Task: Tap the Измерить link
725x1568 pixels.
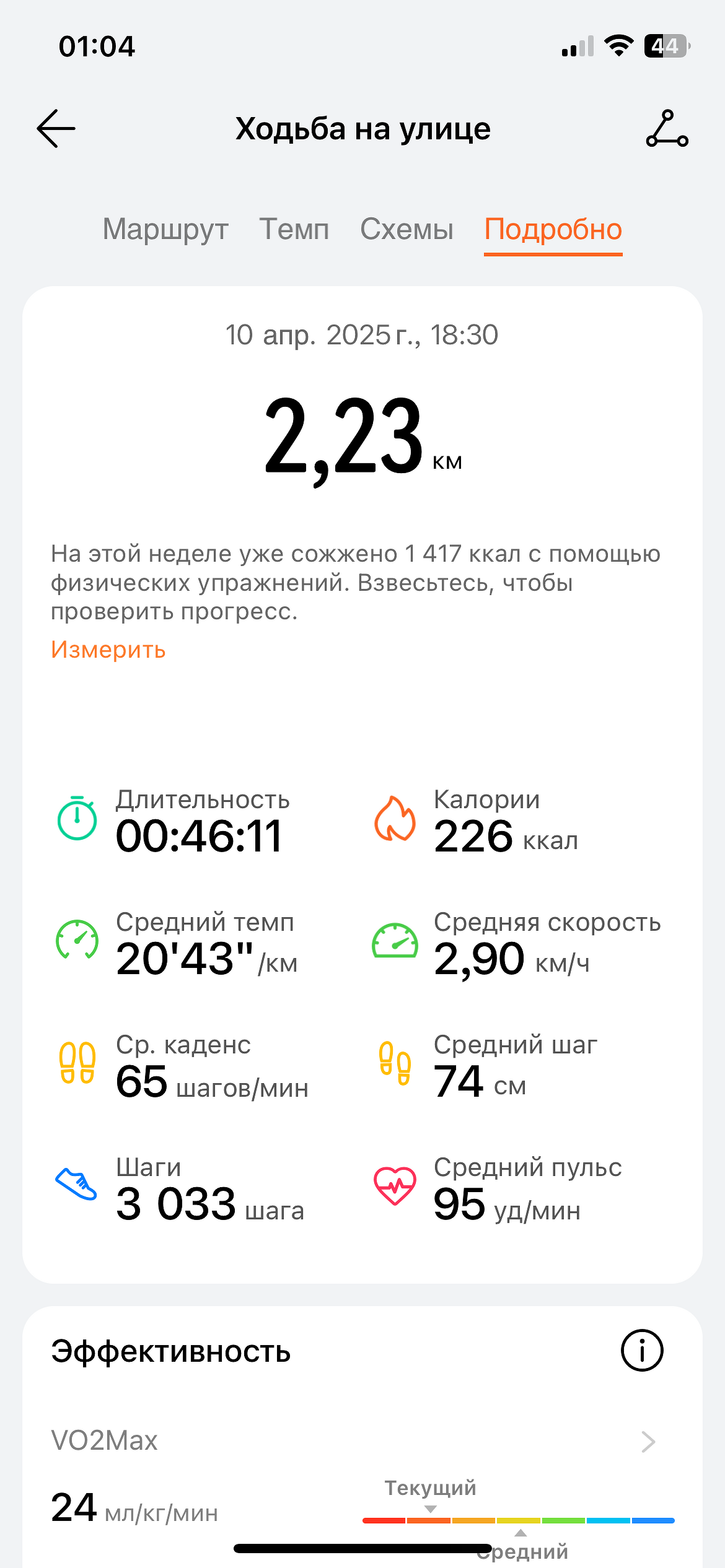Action: [x=108, y=650]
